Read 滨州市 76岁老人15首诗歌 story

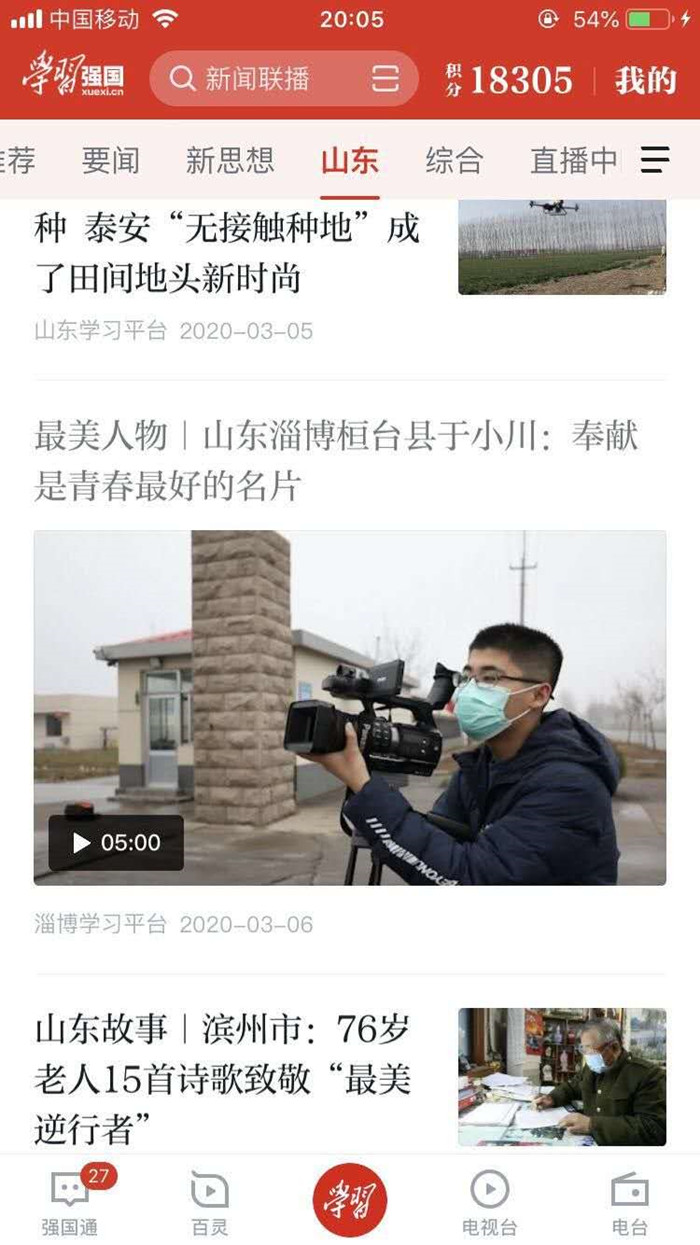point(223,1078)
